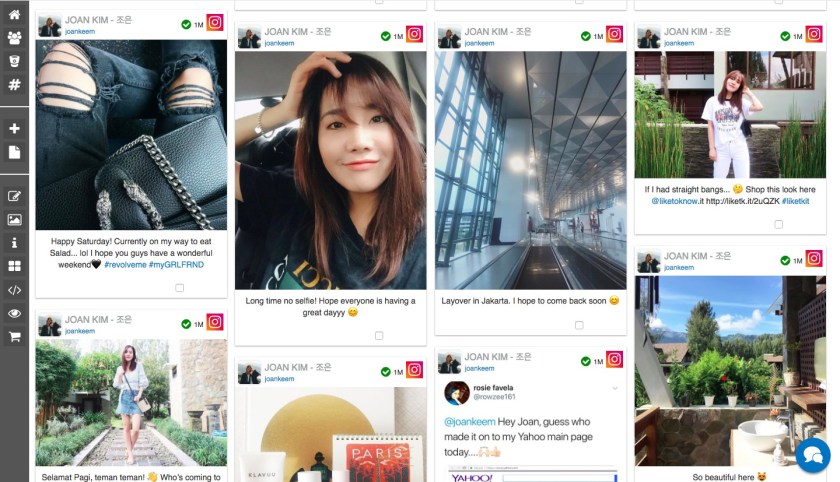The height and width of the screenshot is (482, 840).
Task: Open the document file icon in sidebar
Action: (14, 152)
